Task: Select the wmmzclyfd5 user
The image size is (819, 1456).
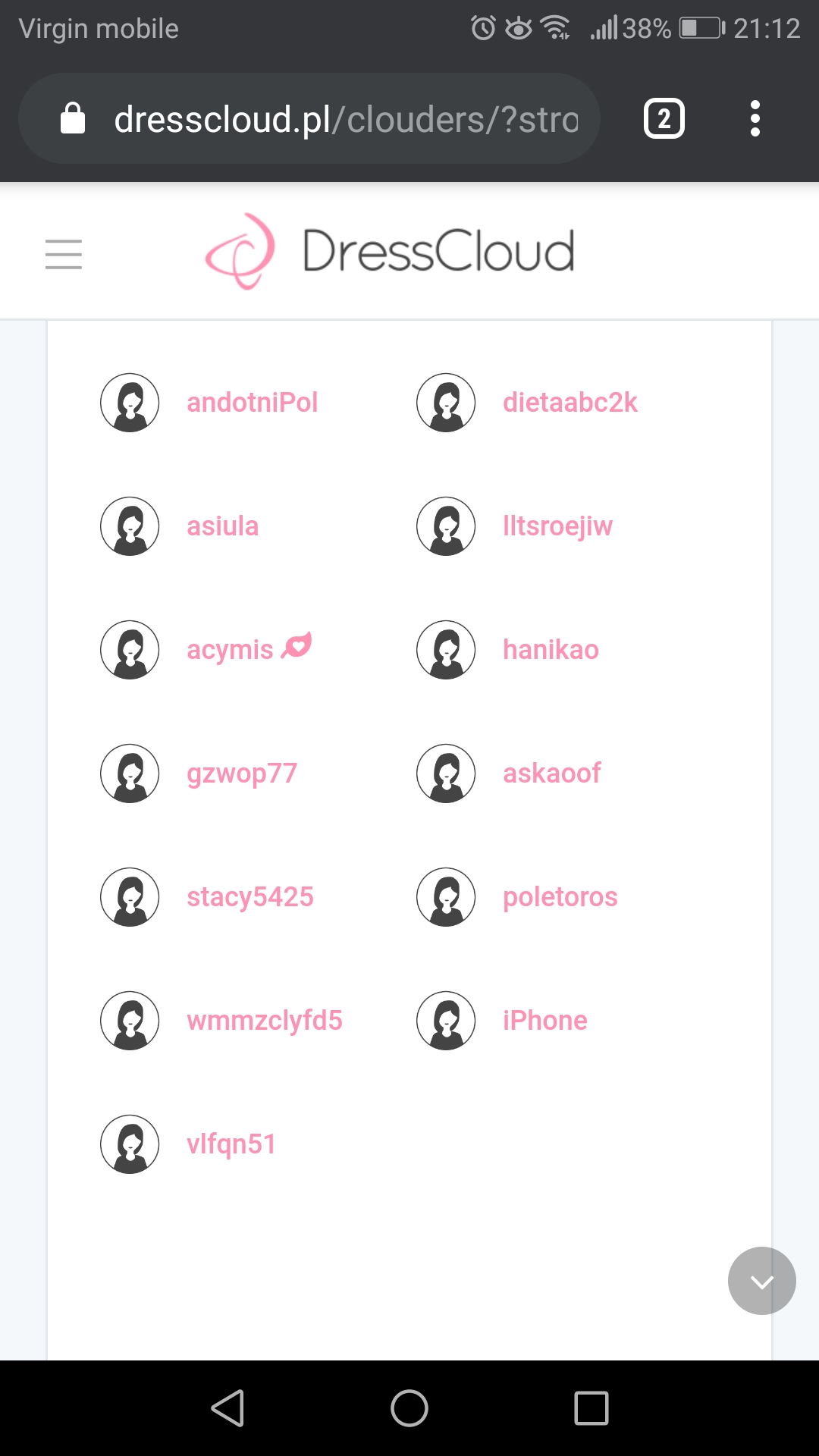Action: pyautogui.click(x=264, y=1021)
